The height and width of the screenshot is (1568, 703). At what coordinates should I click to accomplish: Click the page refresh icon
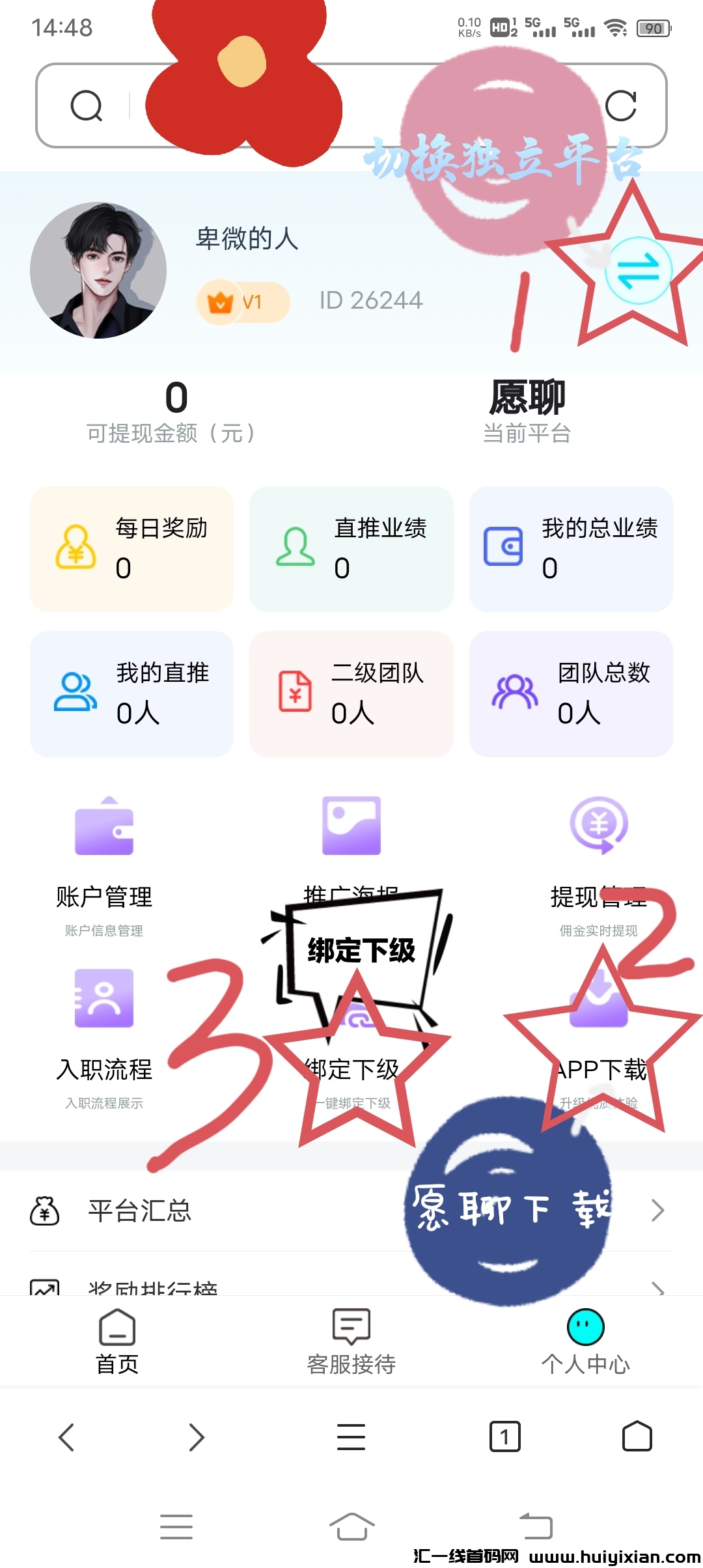point(624,106)
